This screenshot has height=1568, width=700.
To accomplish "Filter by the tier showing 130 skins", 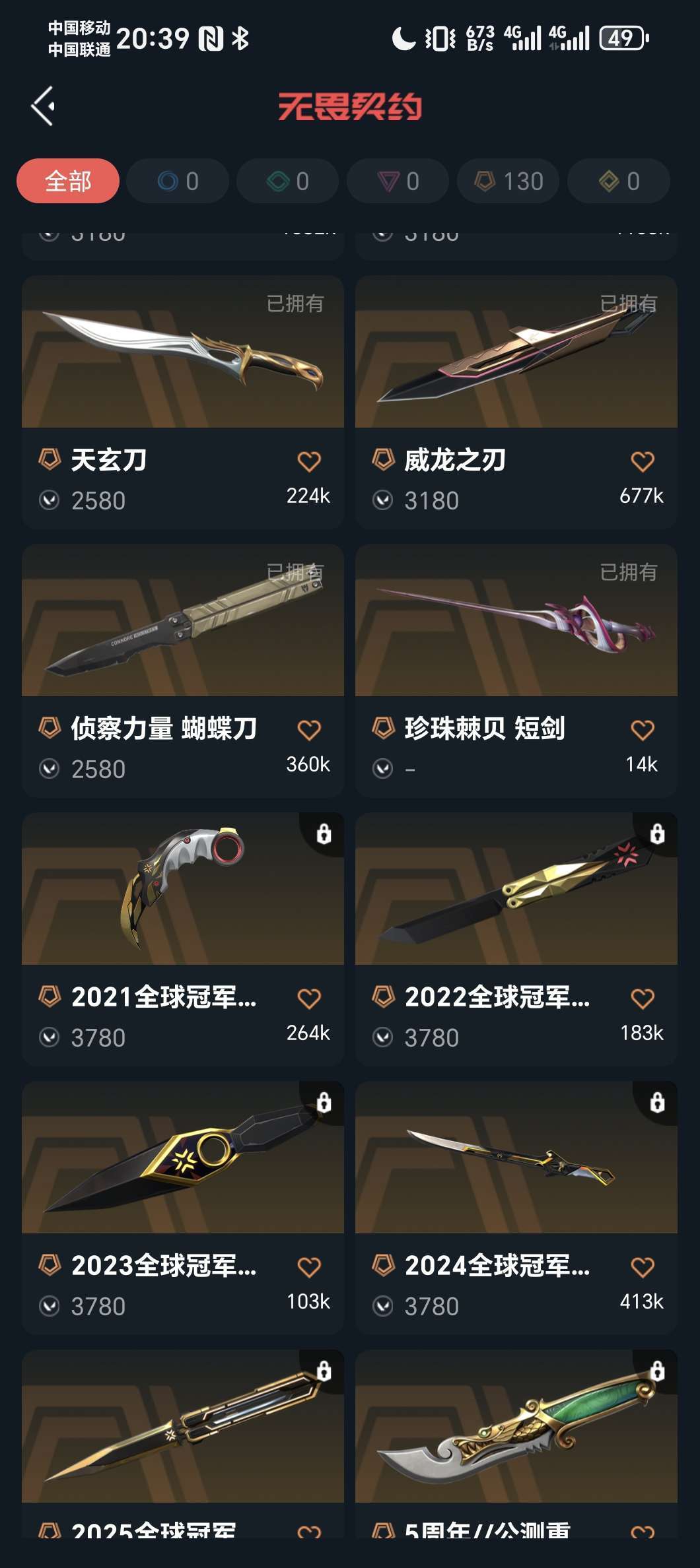I will pyautogui.click(x=508, y=181).
